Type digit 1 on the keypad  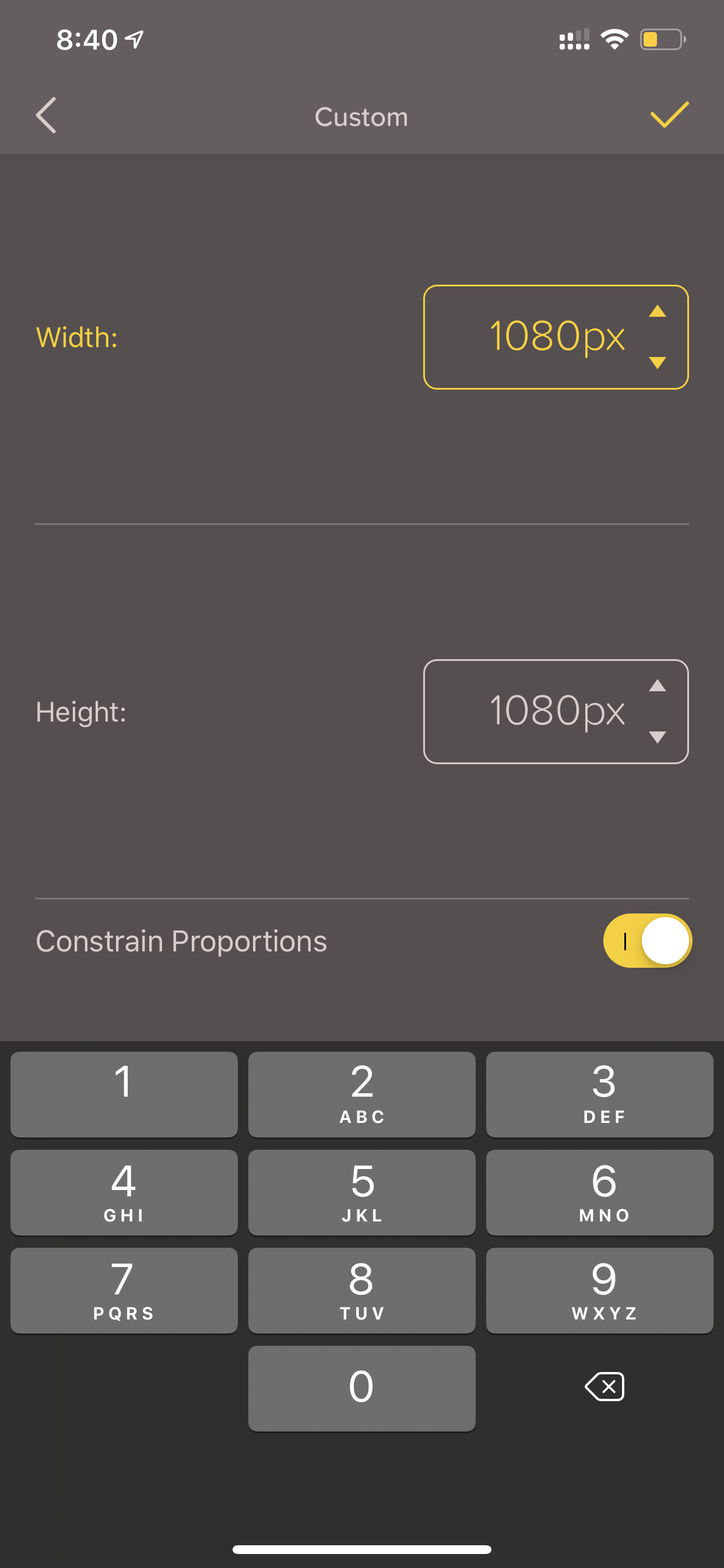(124, 1094)
